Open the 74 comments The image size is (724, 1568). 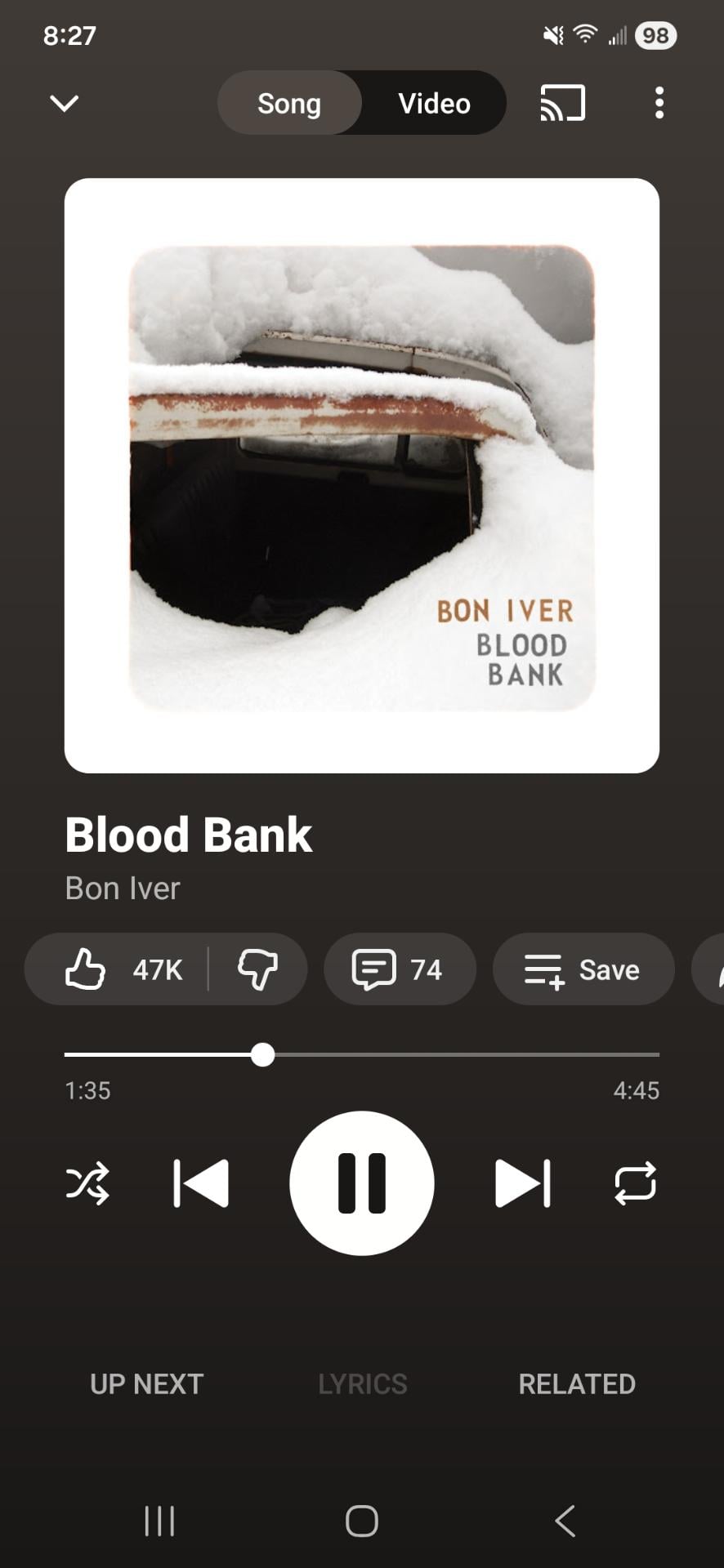tap(399, 969)
